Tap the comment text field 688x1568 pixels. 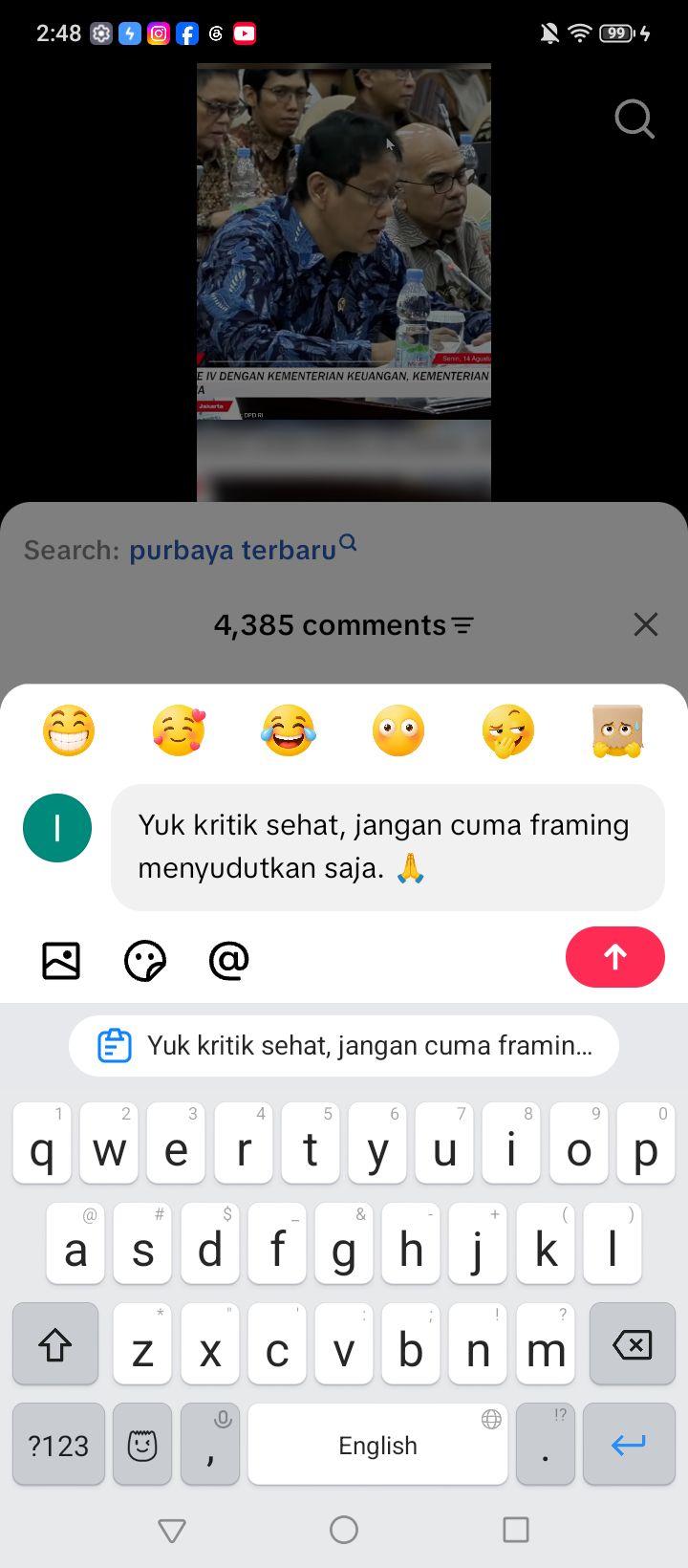click(388, 847)
